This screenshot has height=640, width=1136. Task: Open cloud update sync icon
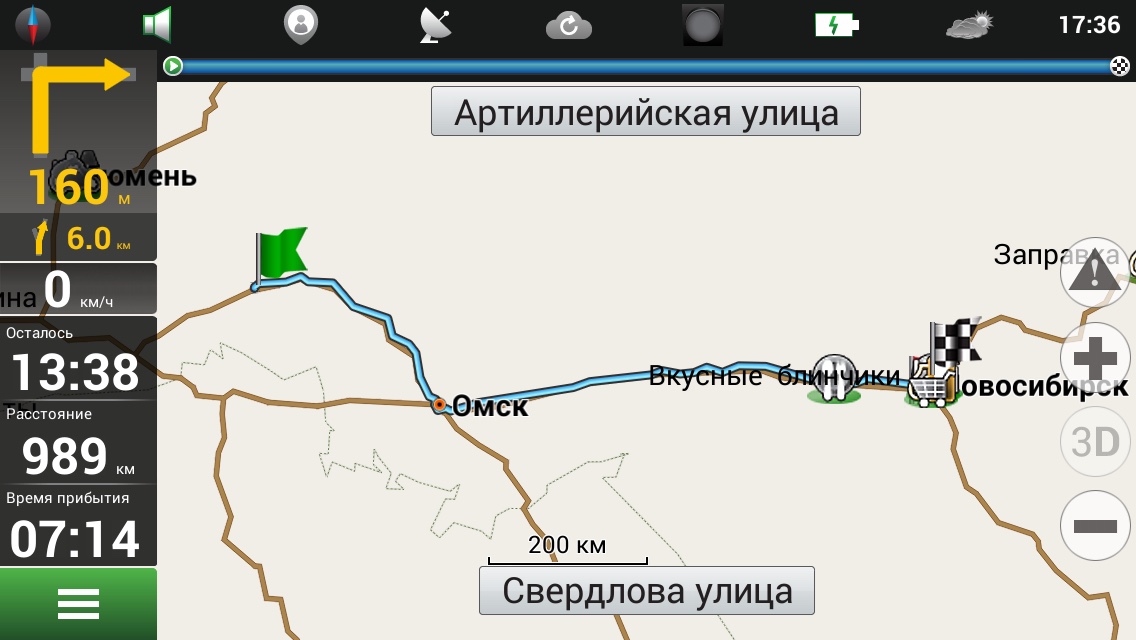(569, 25)
